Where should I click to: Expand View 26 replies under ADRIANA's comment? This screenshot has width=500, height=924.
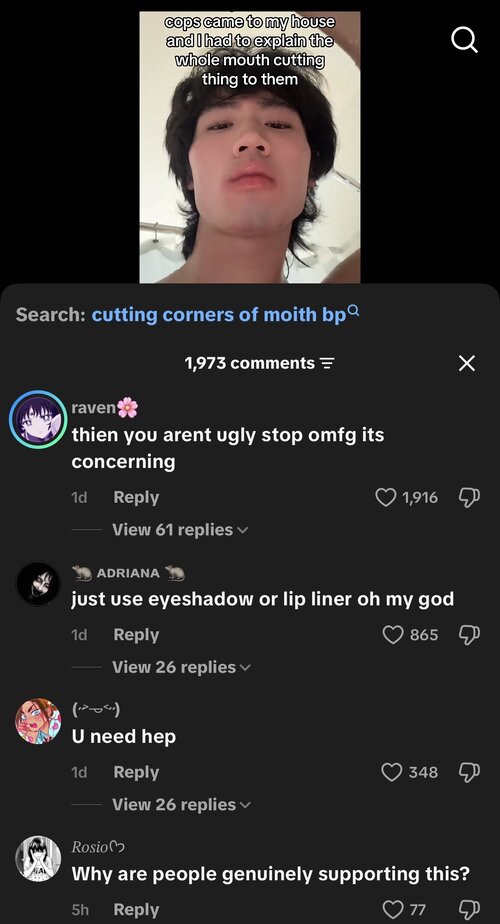pyautogui.click(x=181, y=667)
